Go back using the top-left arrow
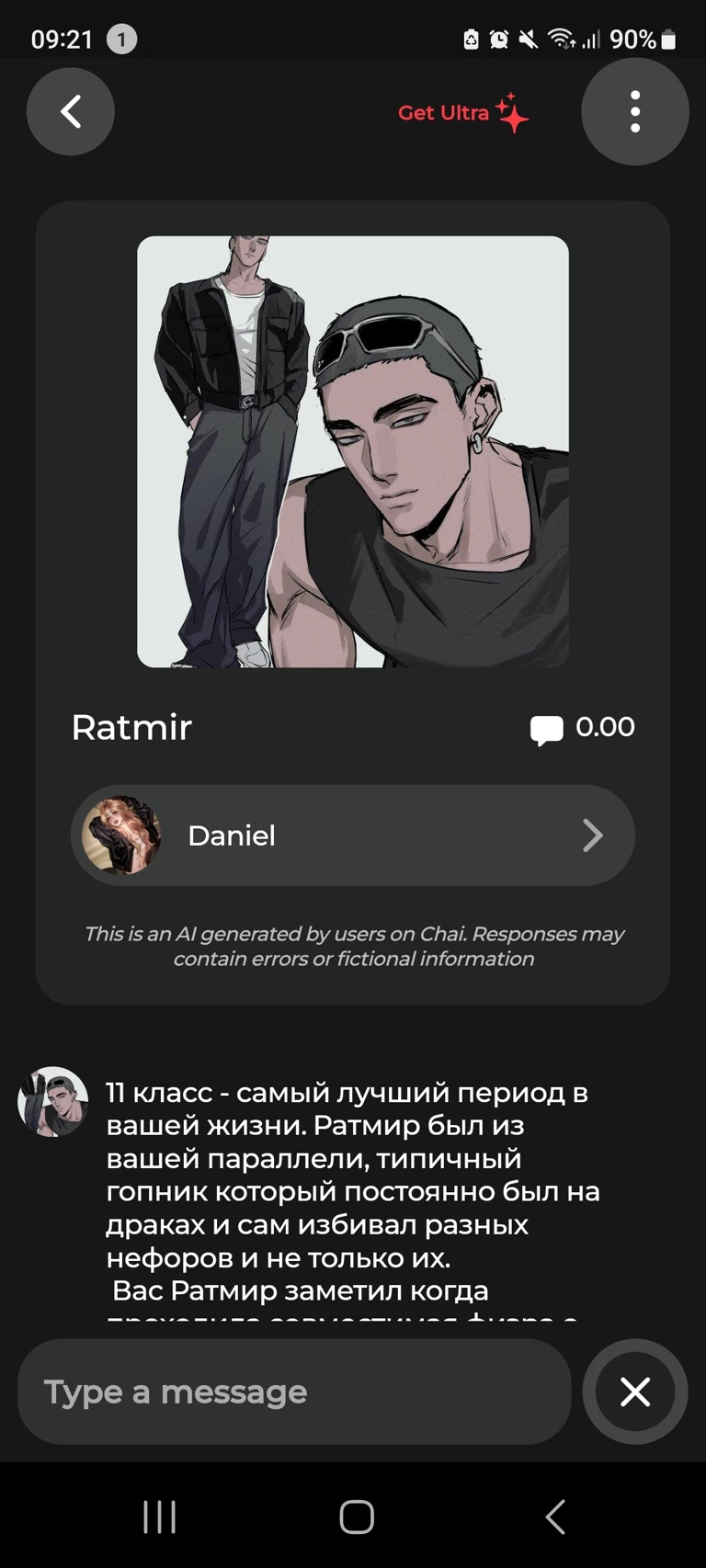The width and height of the screenshot is (706, 1568). coord(71,112)
